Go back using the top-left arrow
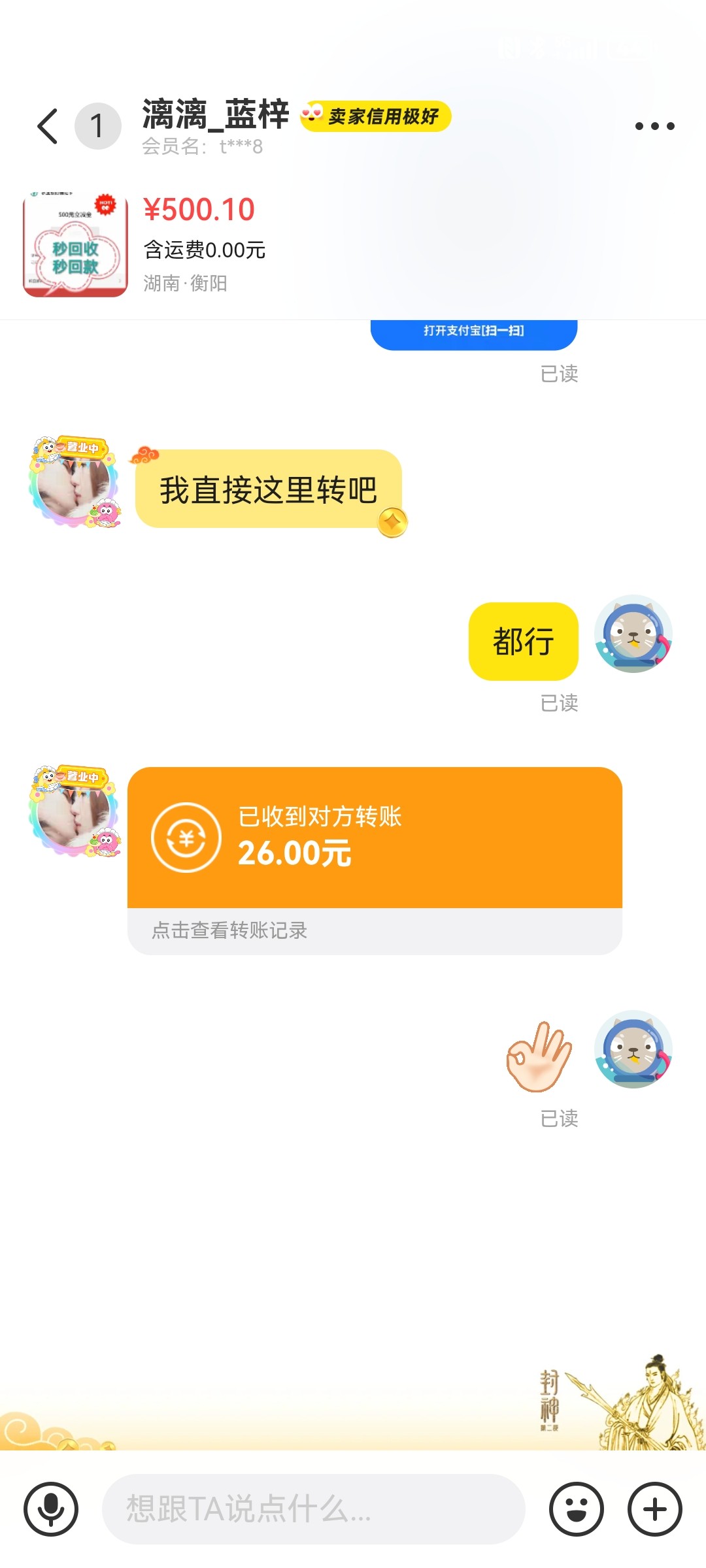Viewport: 706px width, 1568px height. tap(48, 126)
